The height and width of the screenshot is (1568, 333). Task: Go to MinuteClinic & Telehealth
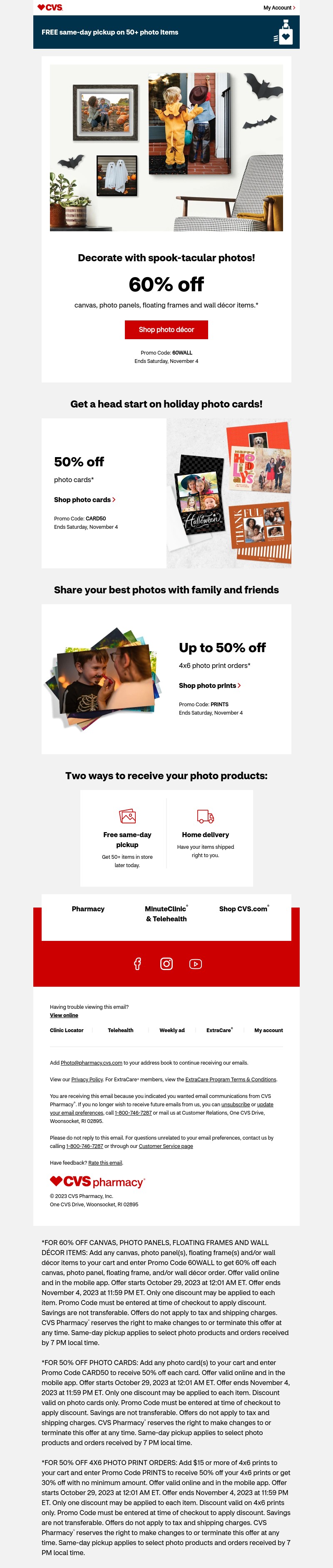[166, 914]
